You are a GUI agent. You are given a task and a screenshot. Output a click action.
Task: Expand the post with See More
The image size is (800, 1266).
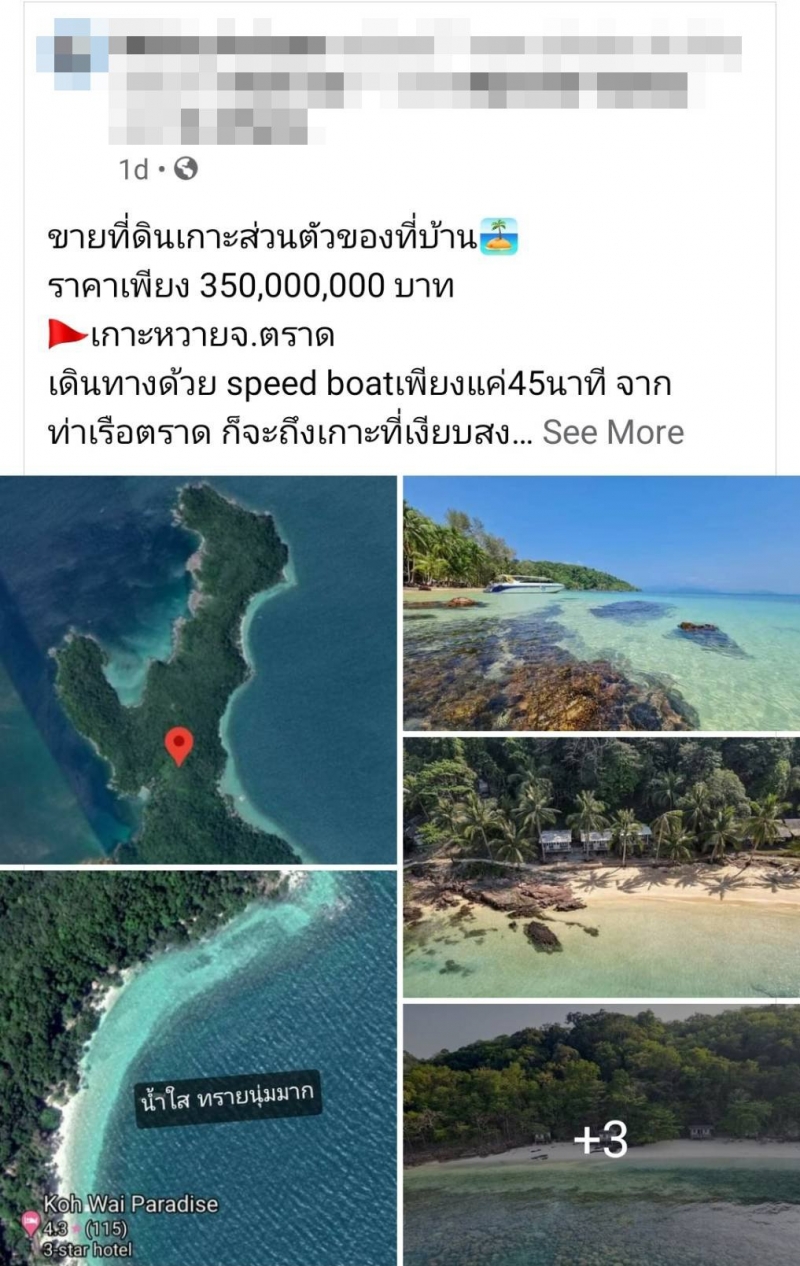(x=613, y=432)
